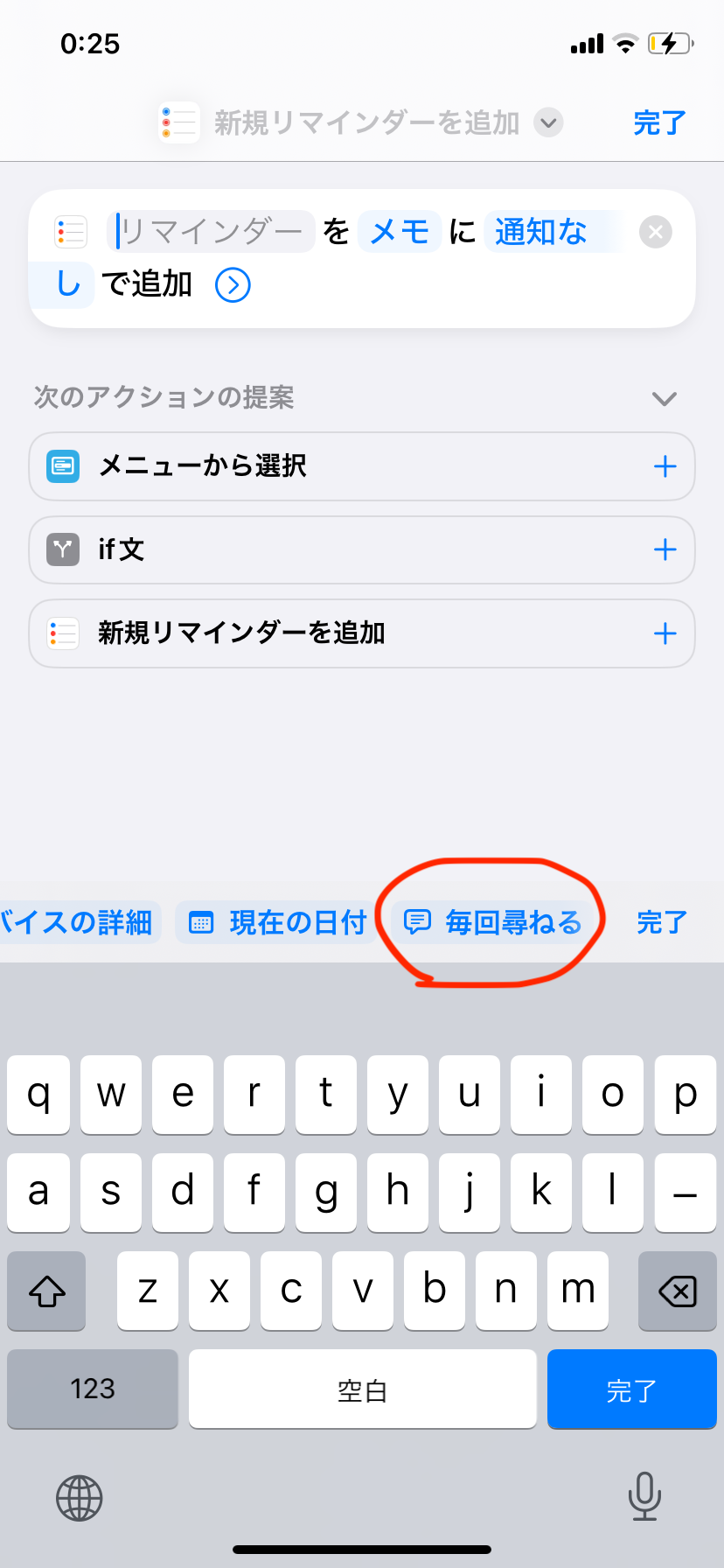The width and height of the screenshot is (724, 1568).
Task: Add the メニューから選択 action
Action: pyautogui.click(x=665, y=466)
